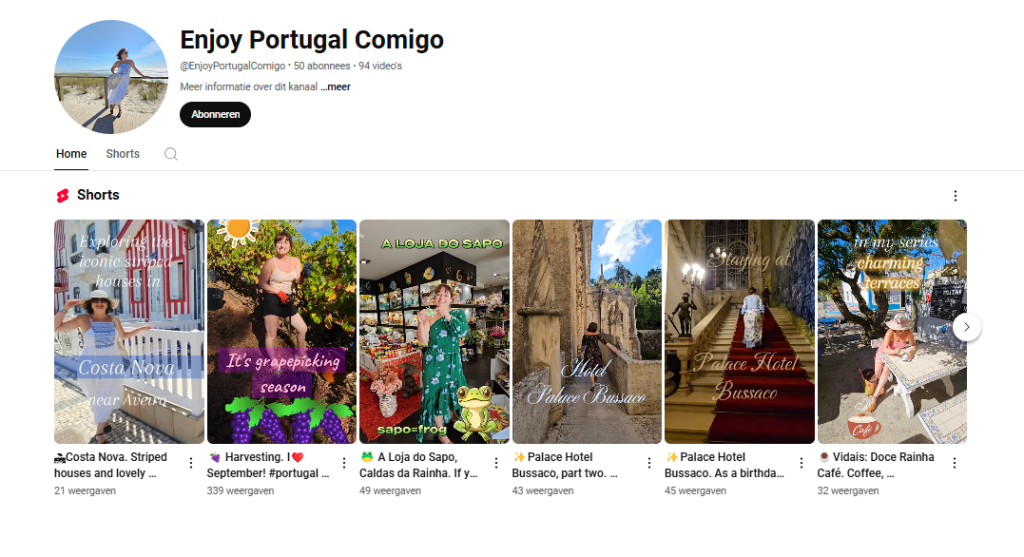Open the Home tab
Viewport: 1024px width, 557px height.
[x=71, y=154]
